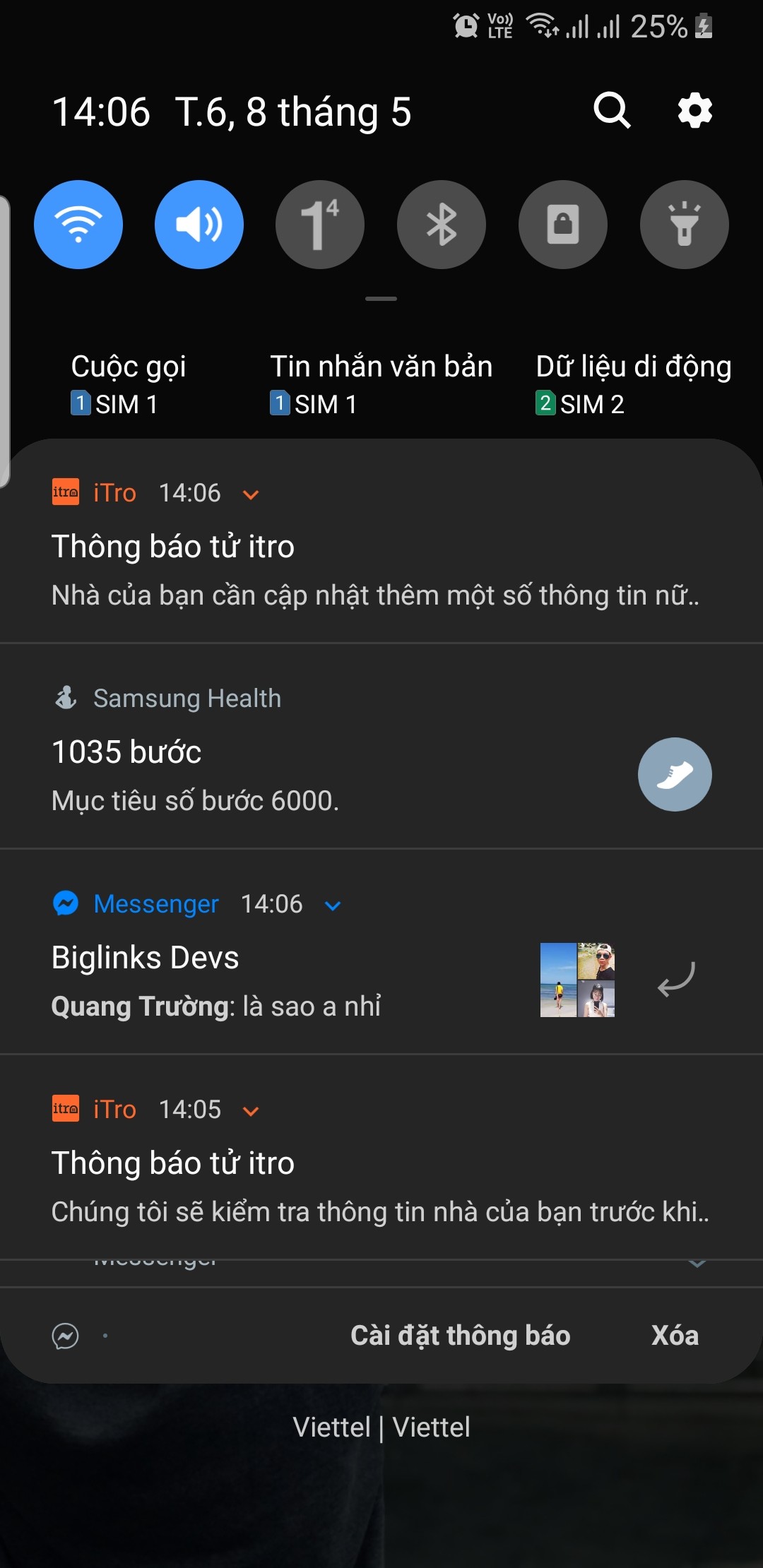Expand the iTro notification from 14:06
This screenshot has width=763, height=1568.
pyautogui.click(x=251, y=494)
